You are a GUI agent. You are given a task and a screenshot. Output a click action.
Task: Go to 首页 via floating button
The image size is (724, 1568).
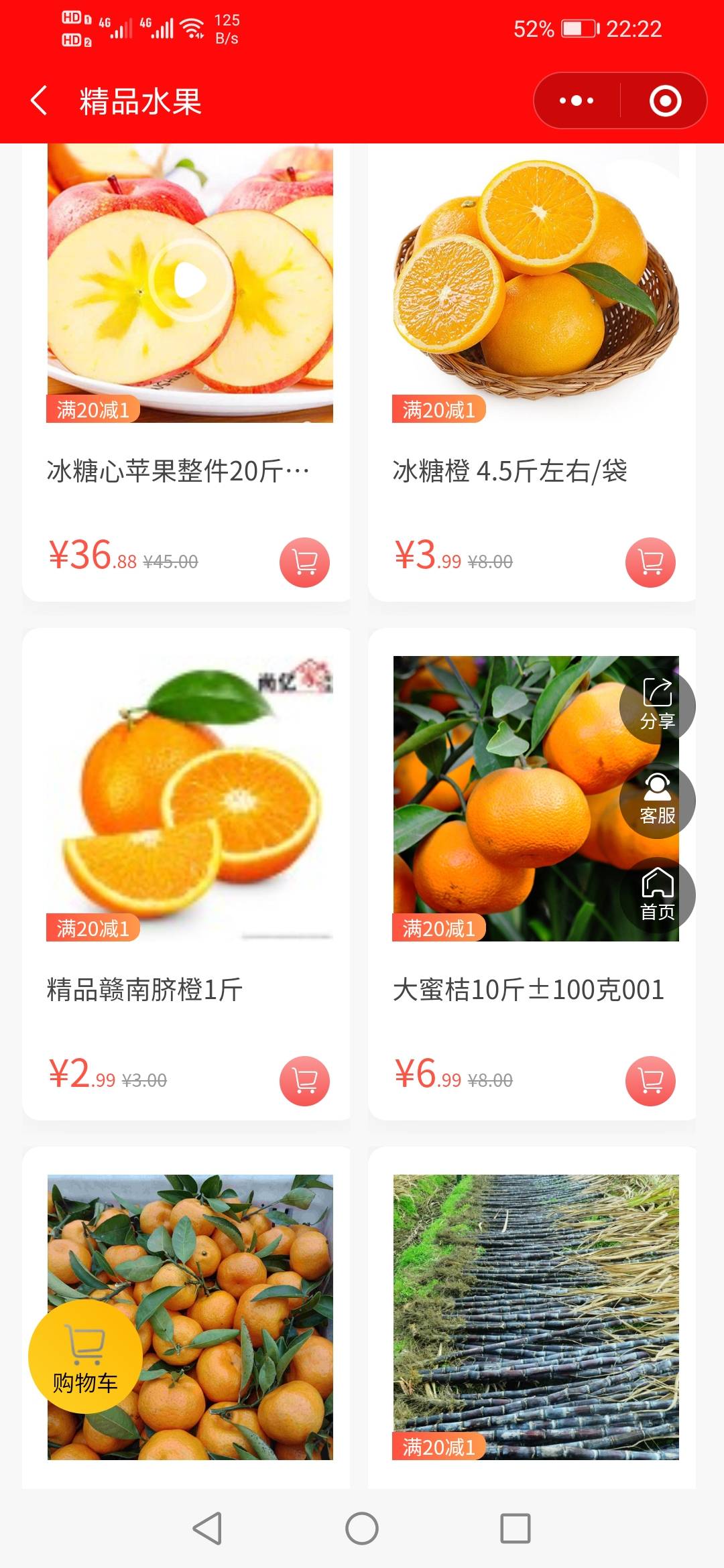[657, 895]
